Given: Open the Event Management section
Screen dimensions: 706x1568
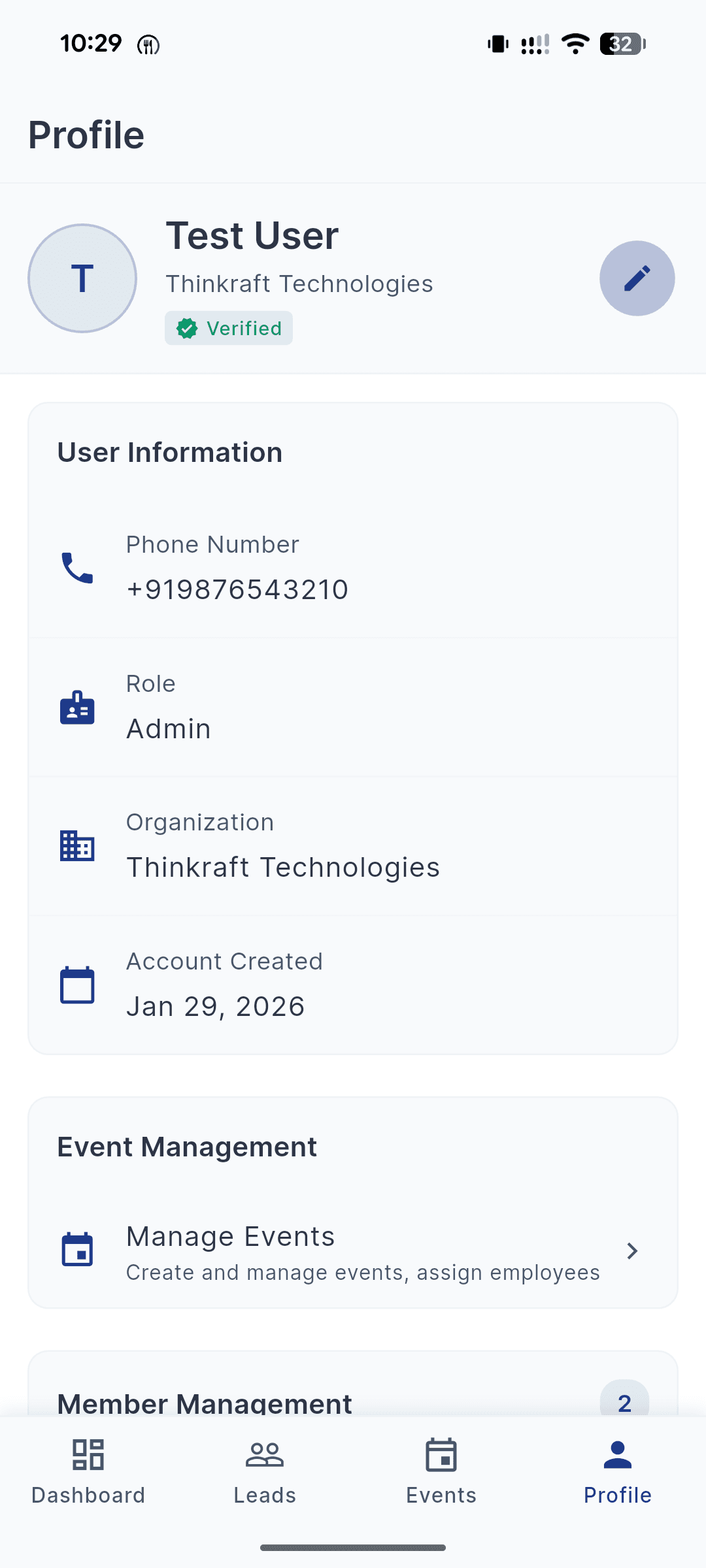Looking at the screenshot, I should [x=186, y=1147].
